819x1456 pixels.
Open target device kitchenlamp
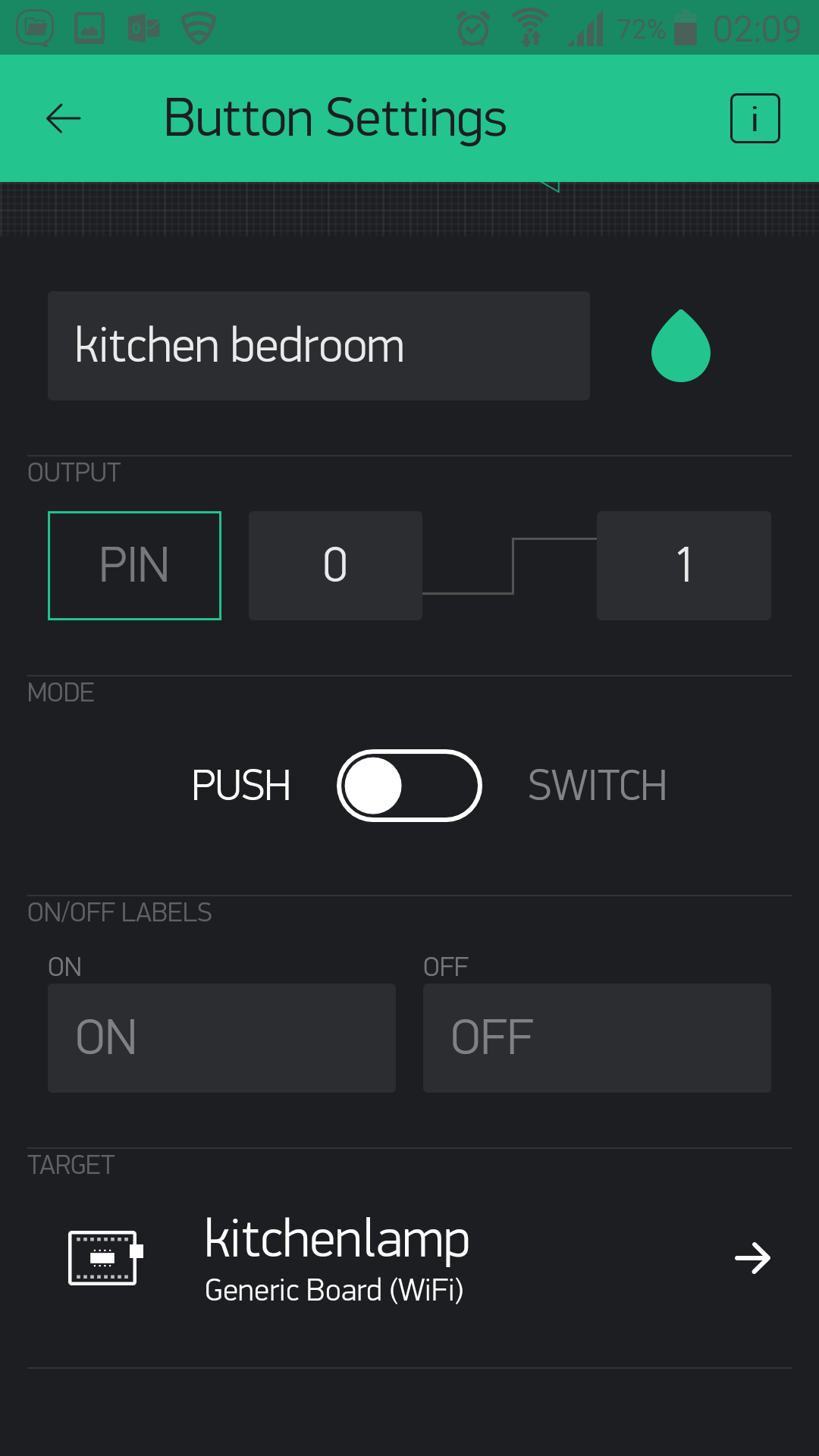pos(409,1258)
